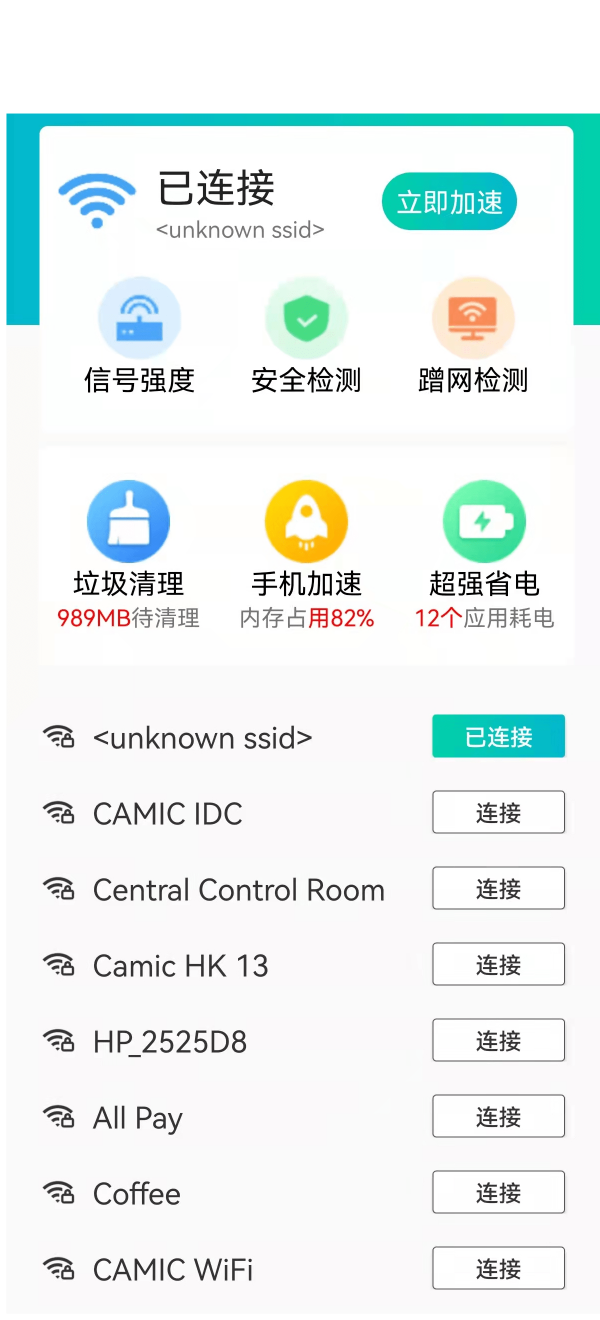Connect to Central Control Room WiFi
Screen dimensions: 600x1320
click(498, 889)
